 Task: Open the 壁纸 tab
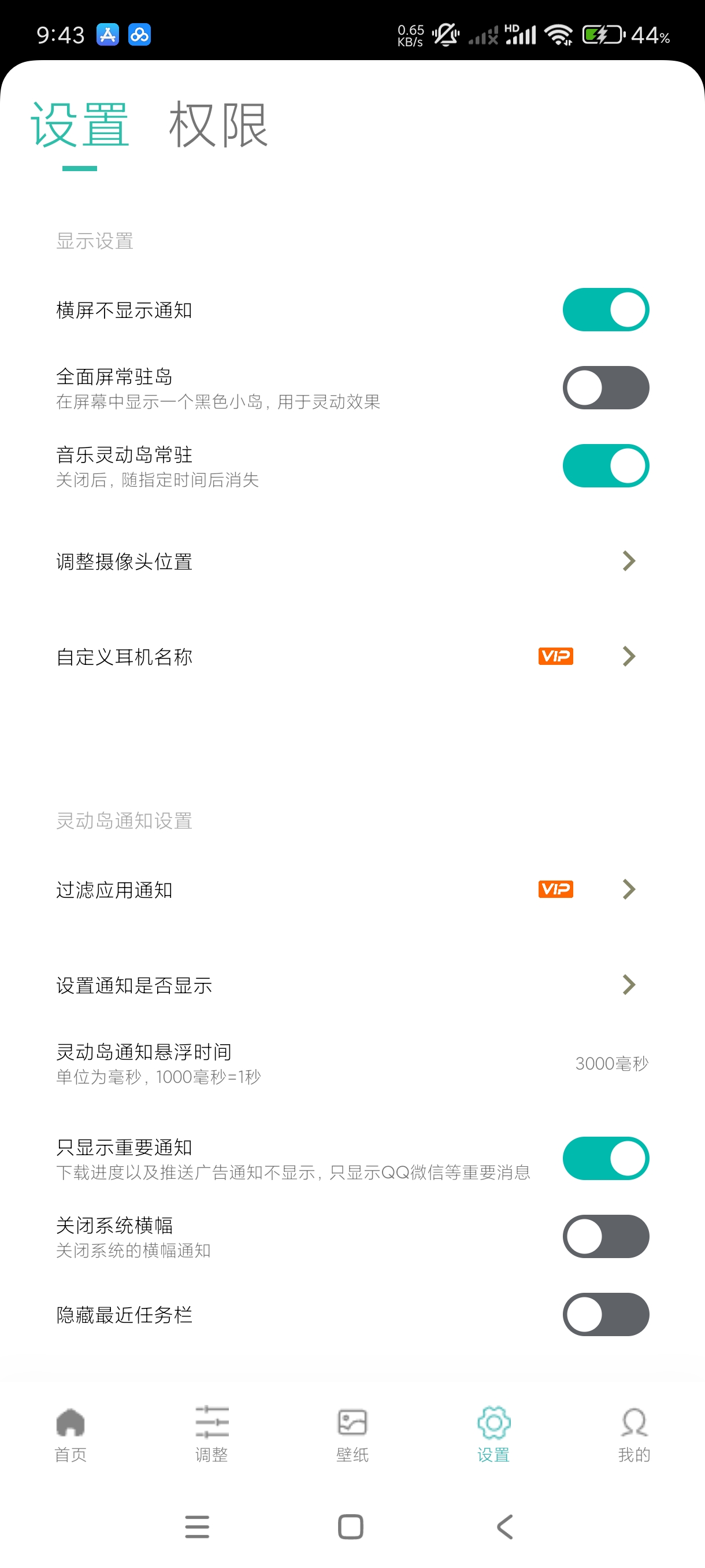click(x=352, y=1433)
